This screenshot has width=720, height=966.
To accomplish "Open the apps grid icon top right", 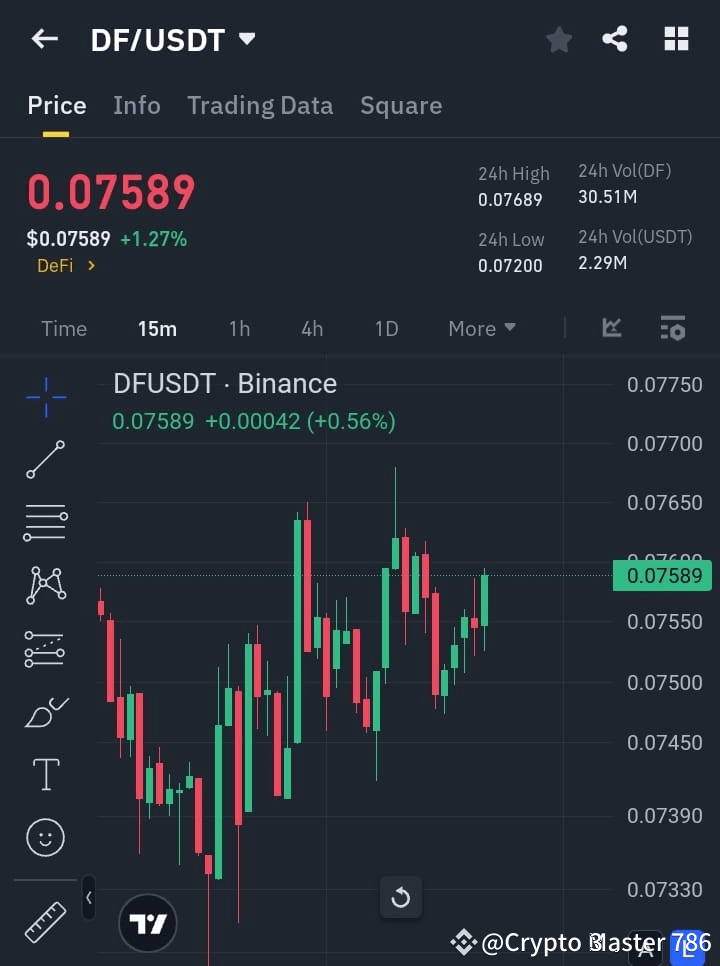I will (x=676, y=39).
